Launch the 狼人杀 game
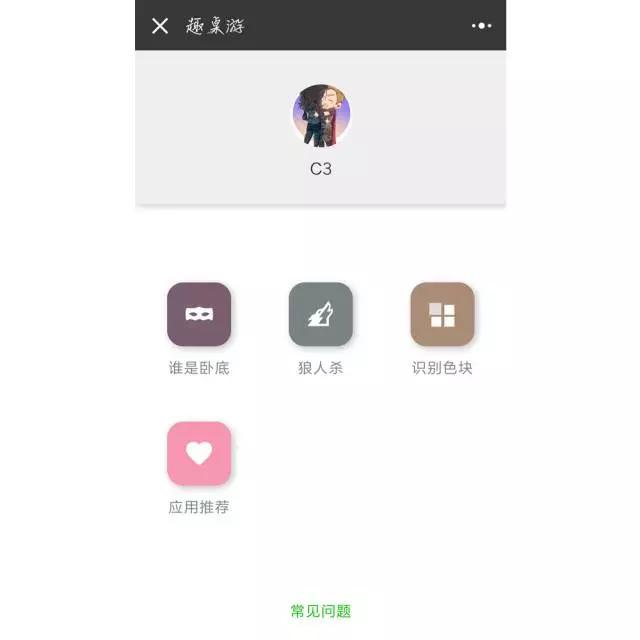The image size is (640, 640). coord(320,314)
